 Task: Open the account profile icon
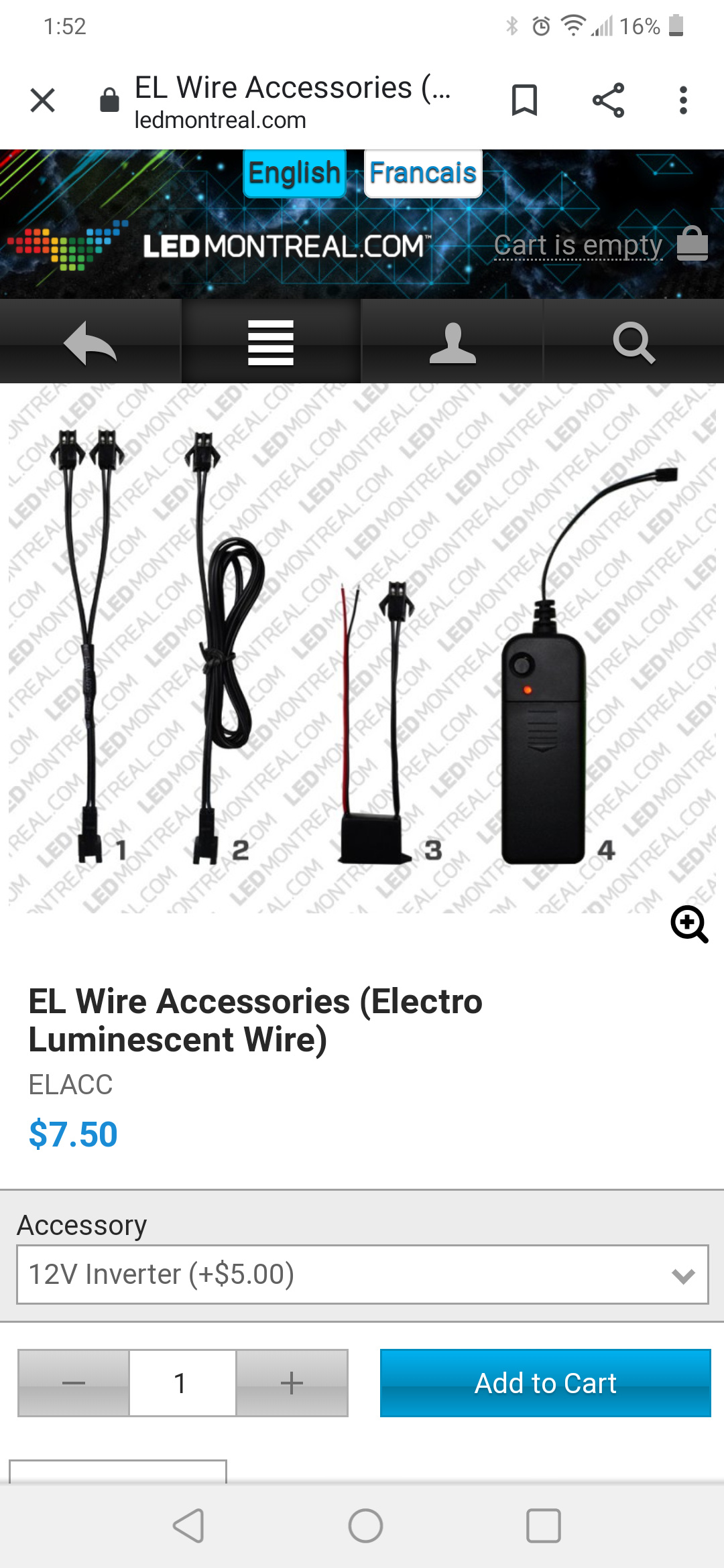[x=452, y=342]
